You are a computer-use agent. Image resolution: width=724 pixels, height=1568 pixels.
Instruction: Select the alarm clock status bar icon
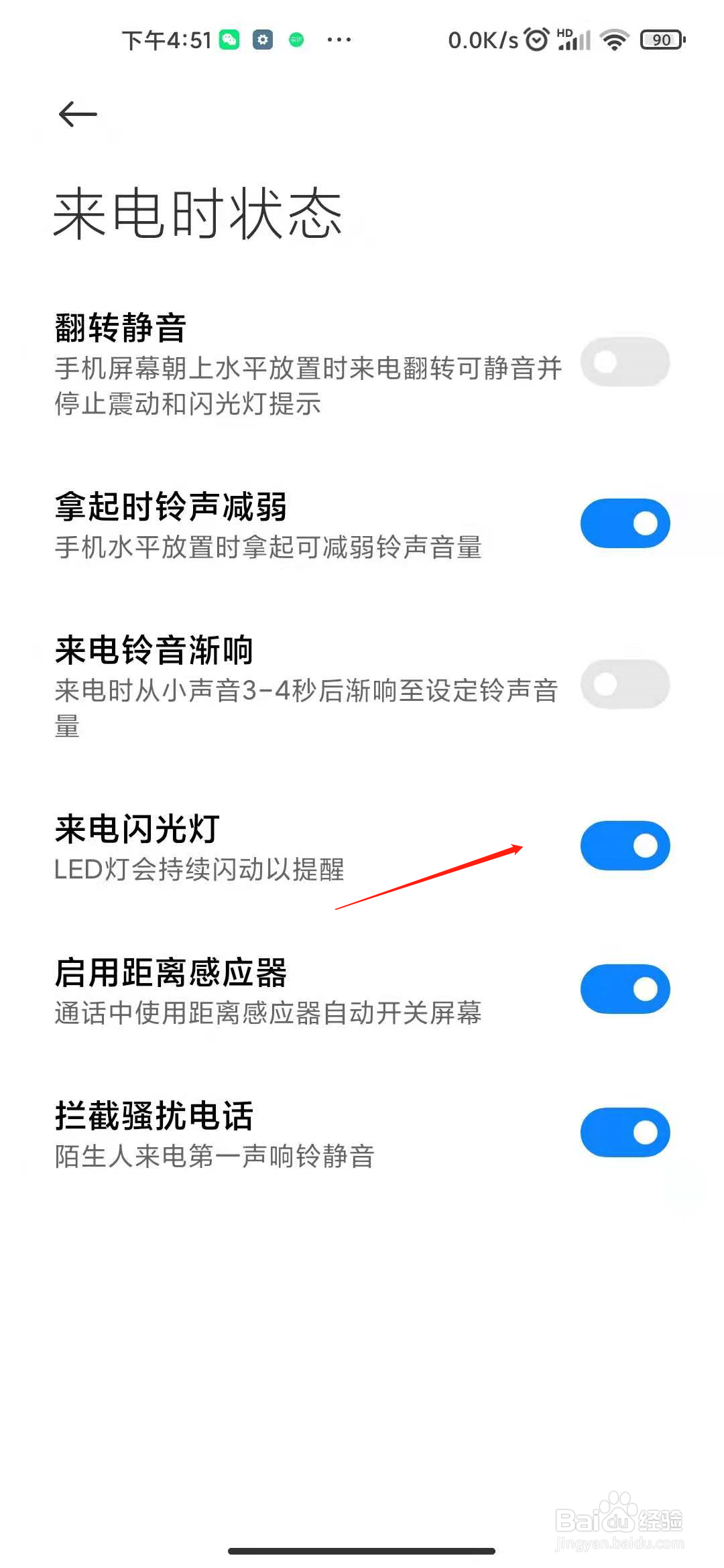click(536, 40)
